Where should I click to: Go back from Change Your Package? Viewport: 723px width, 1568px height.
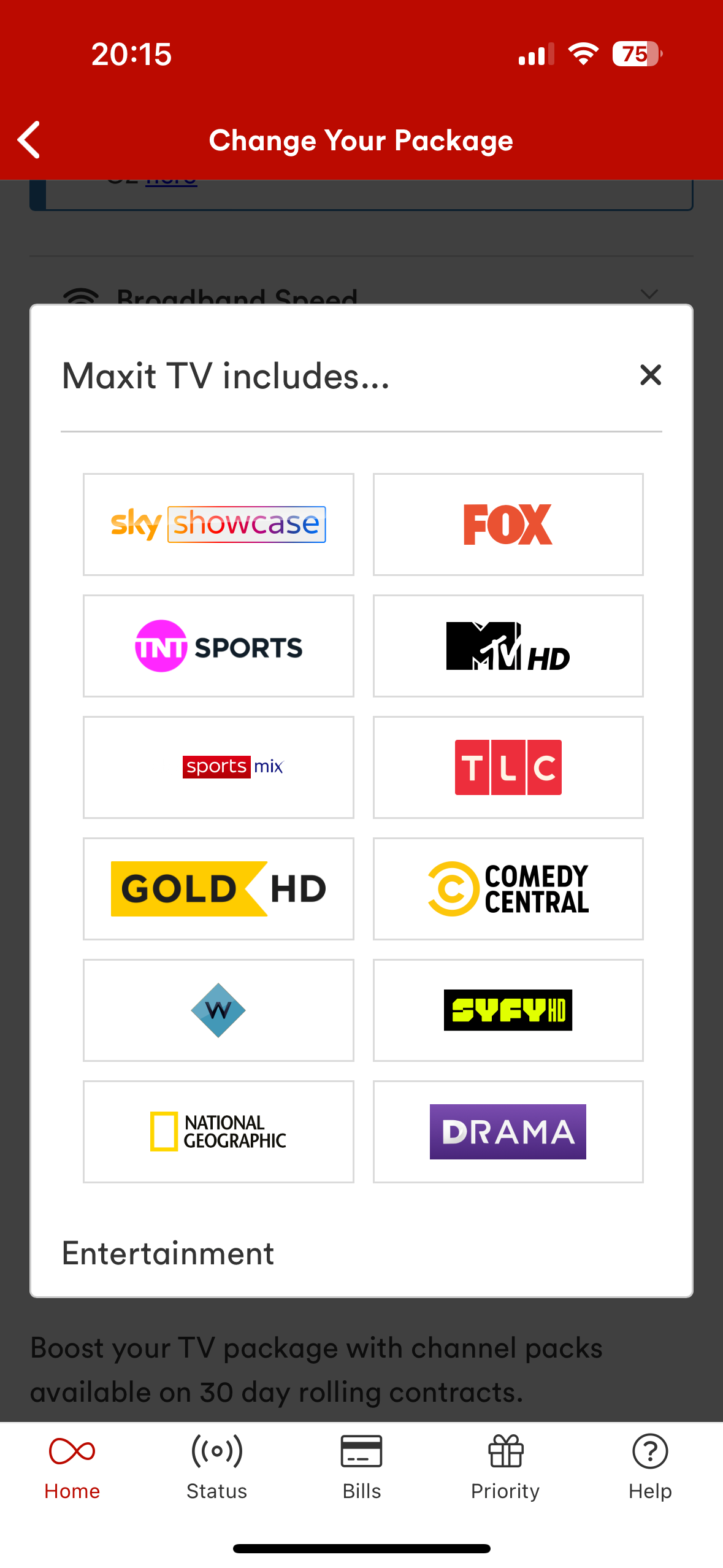point(29,140)
